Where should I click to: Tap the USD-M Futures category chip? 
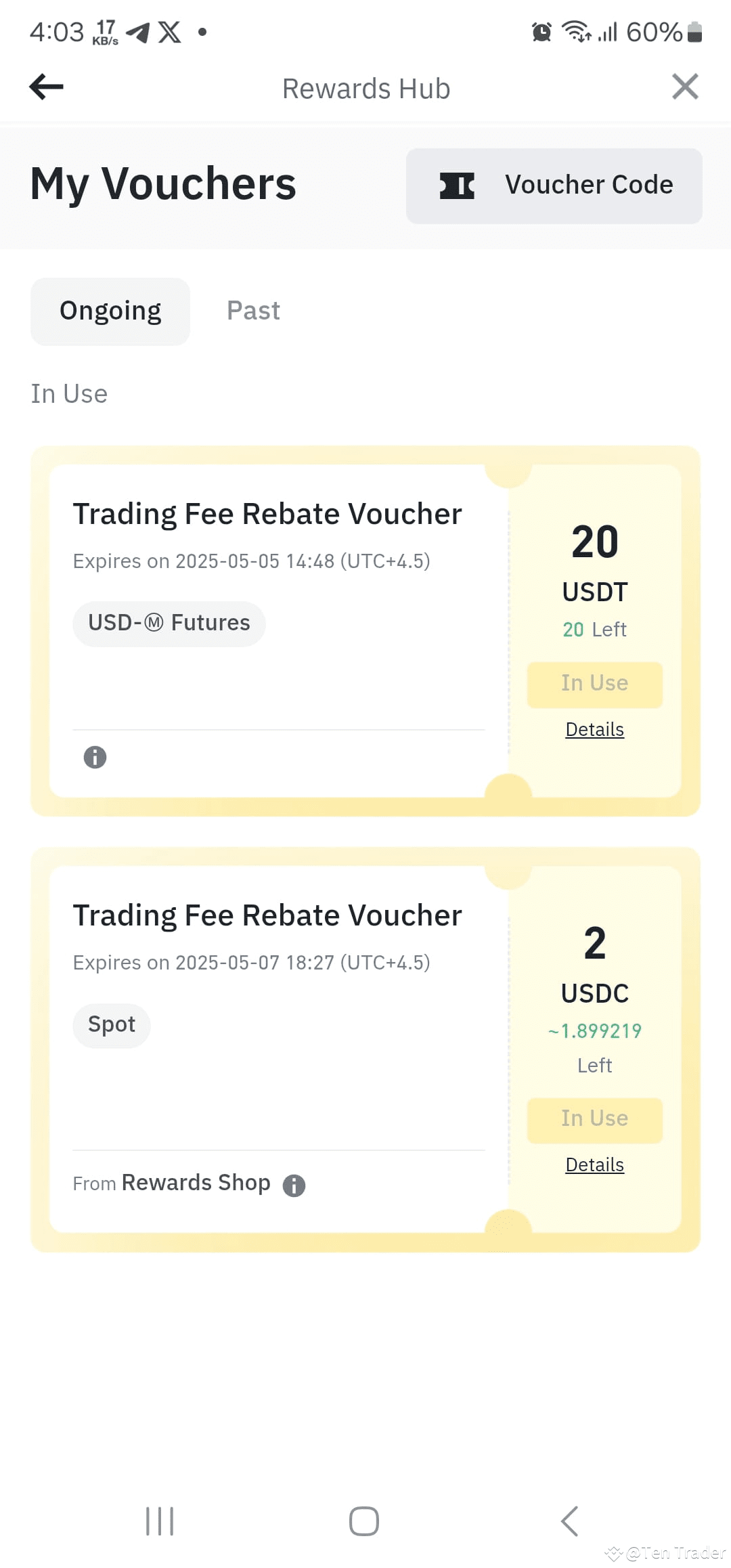[169, 623]
